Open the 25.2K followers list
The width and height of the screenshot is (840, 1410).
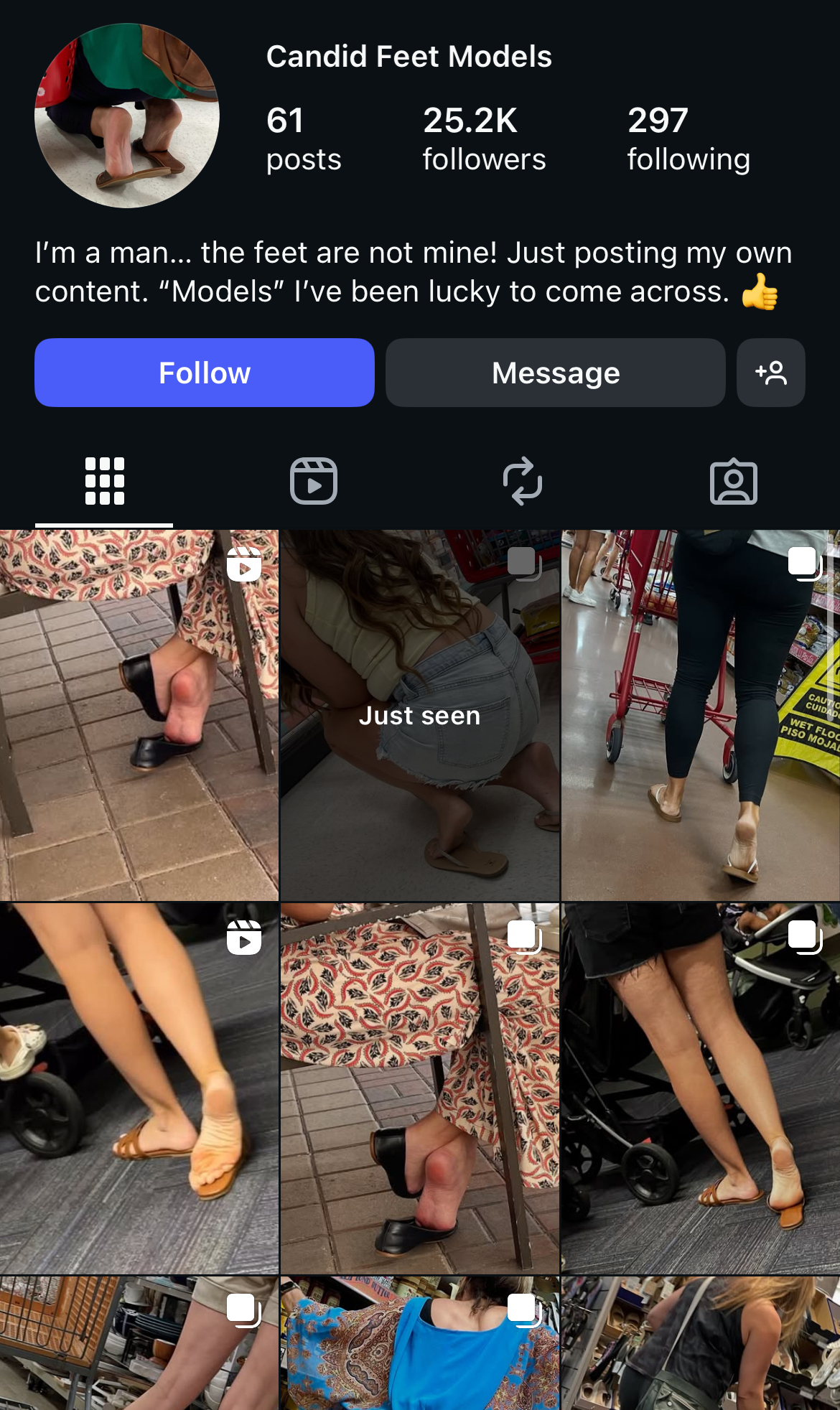click(483, 139)
